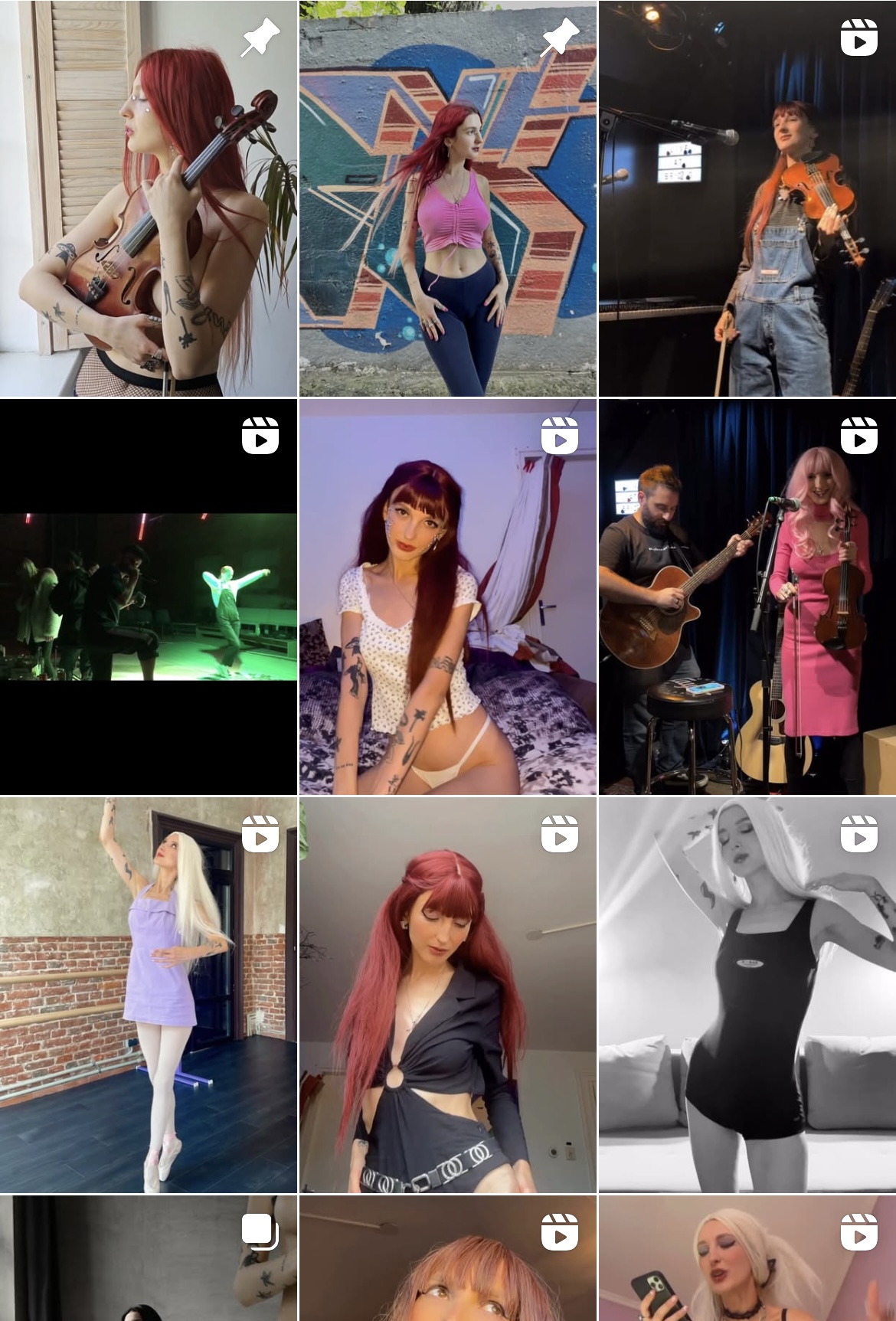896x1321 pixels.
Task: Open the pinned post at the graffiti wall
Action: (x=447, y=199)
